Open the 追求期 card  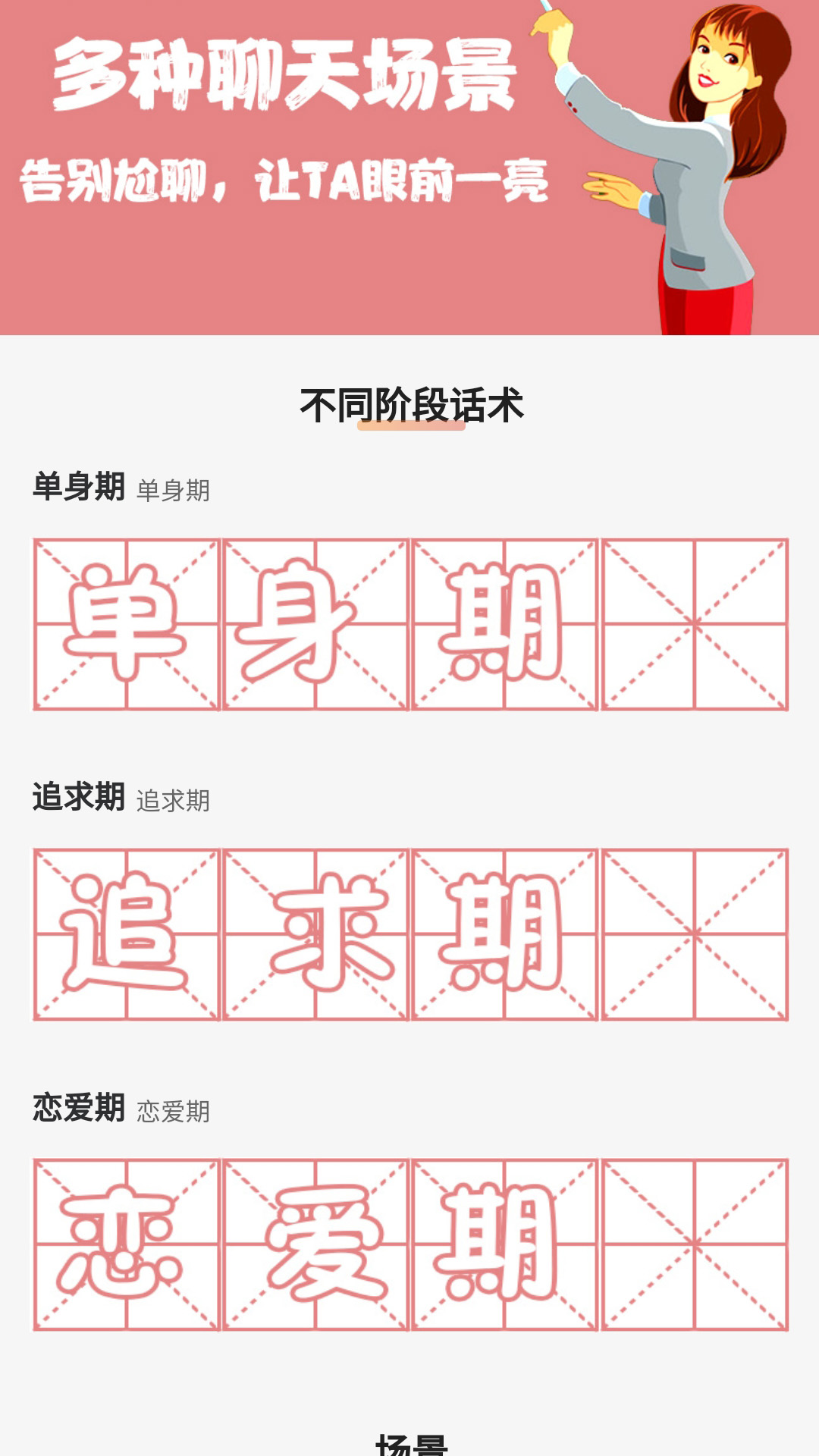point(410,934)
